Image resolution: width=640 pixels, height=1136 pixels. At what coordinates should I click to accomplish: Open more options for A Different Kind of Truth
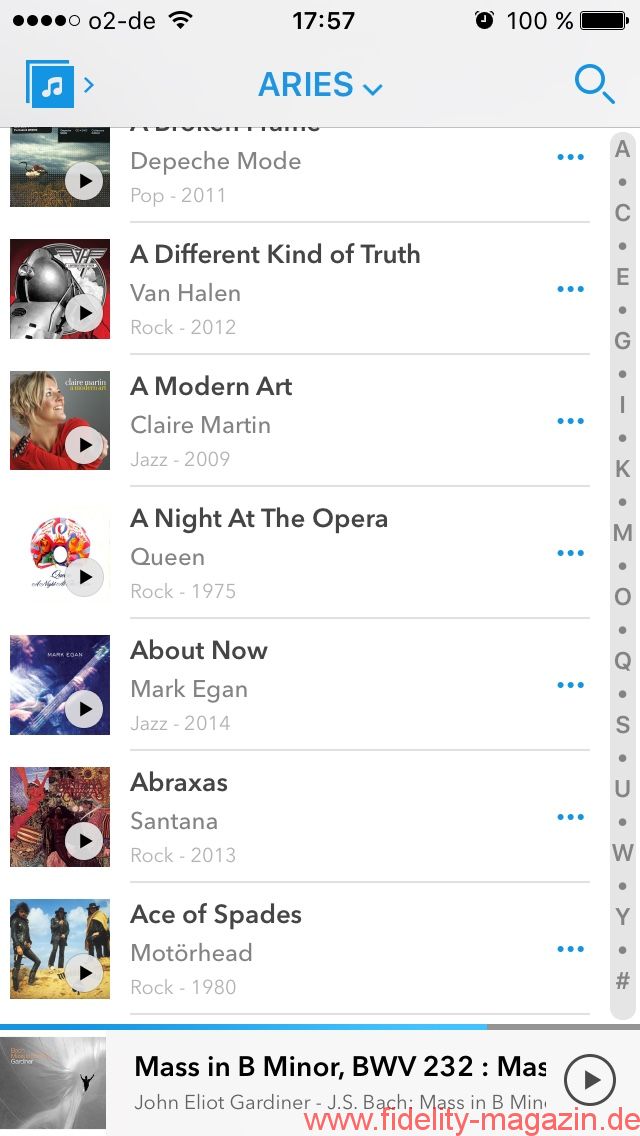[x=570, y=289]
